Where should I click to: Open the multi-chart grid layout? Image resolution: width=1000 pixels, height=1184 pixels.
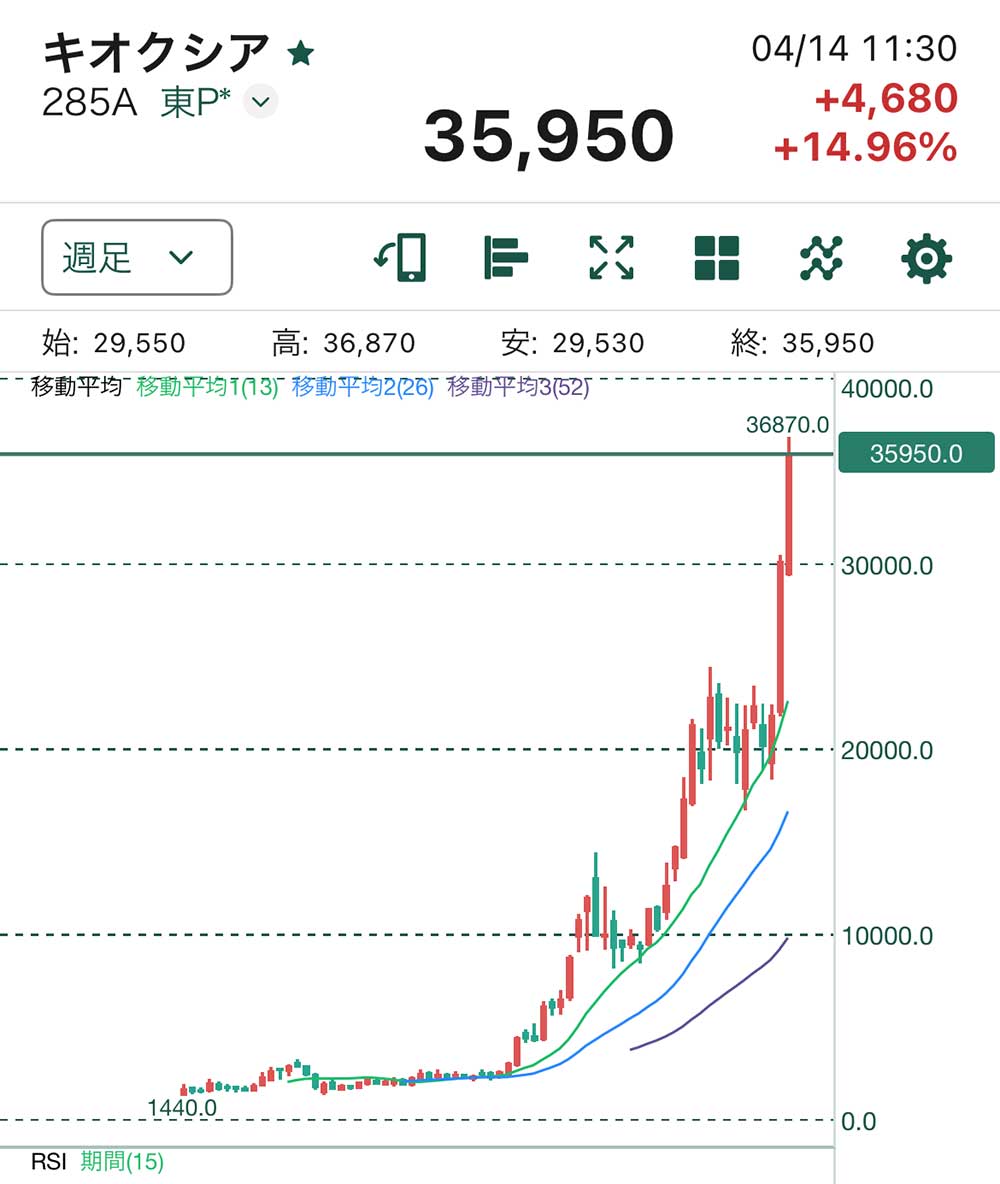pyautogui.click(x=716, y=258)
